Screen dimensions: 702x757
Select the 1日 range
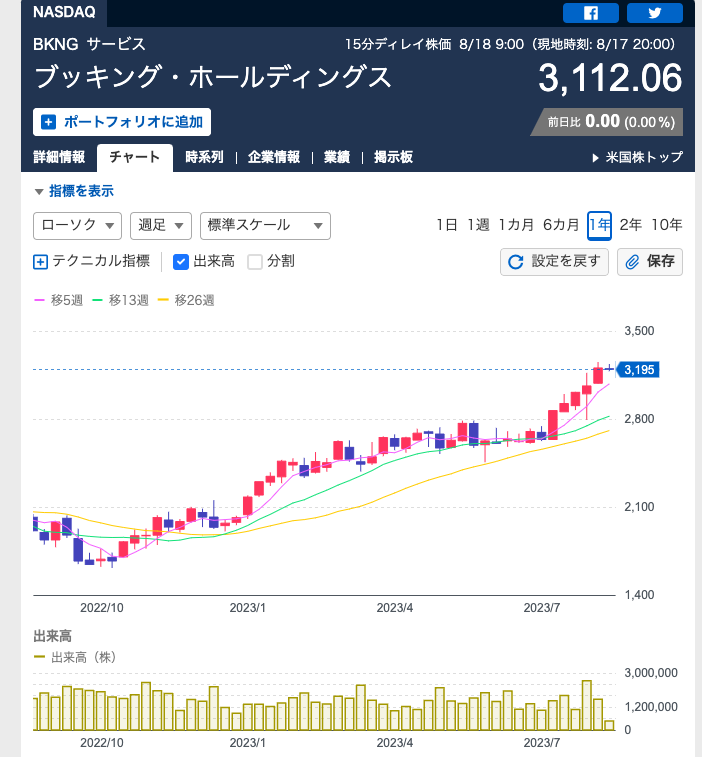tap(447, 225)
